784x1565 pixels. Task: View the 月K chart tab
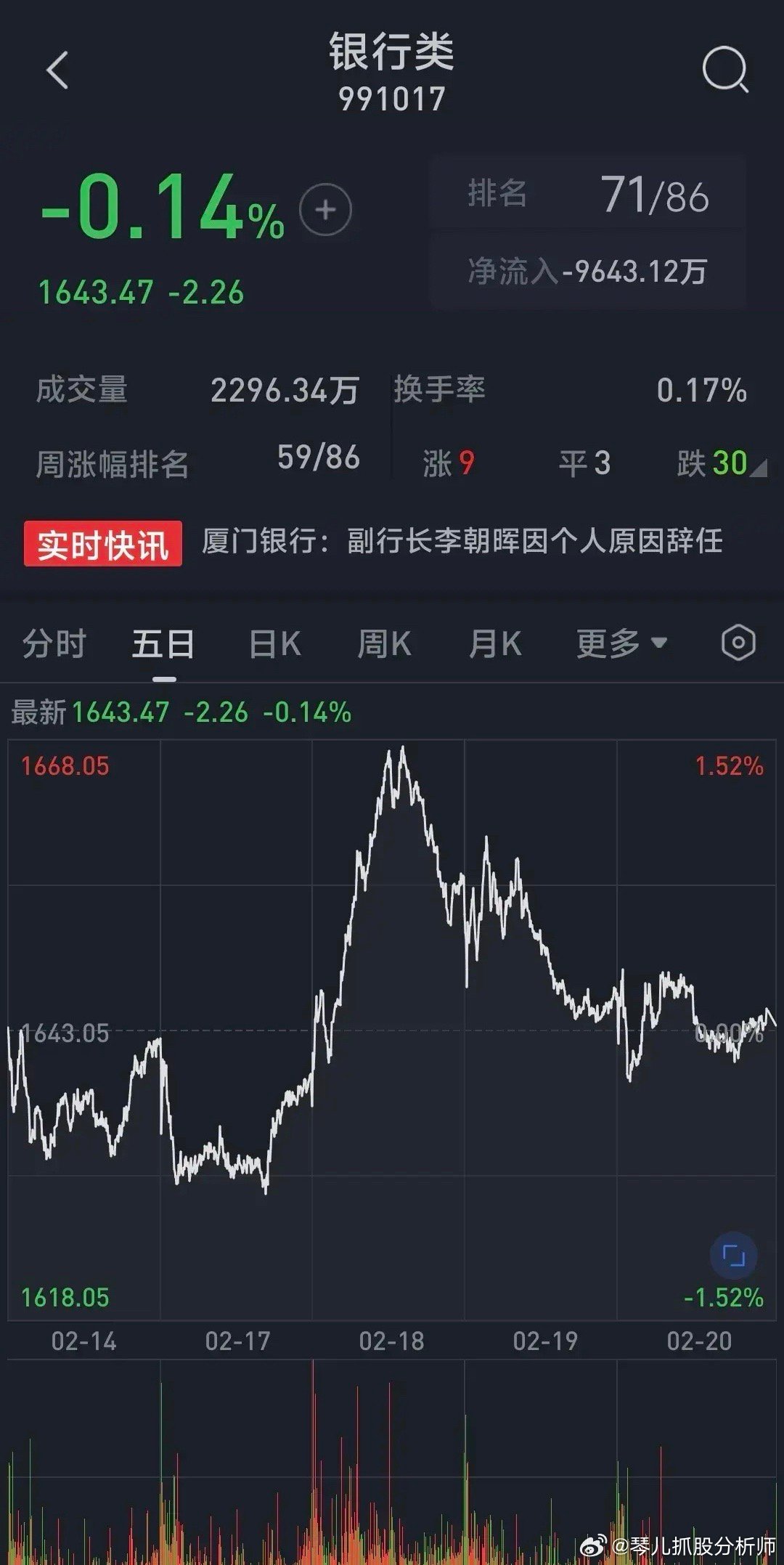point(495,643)
